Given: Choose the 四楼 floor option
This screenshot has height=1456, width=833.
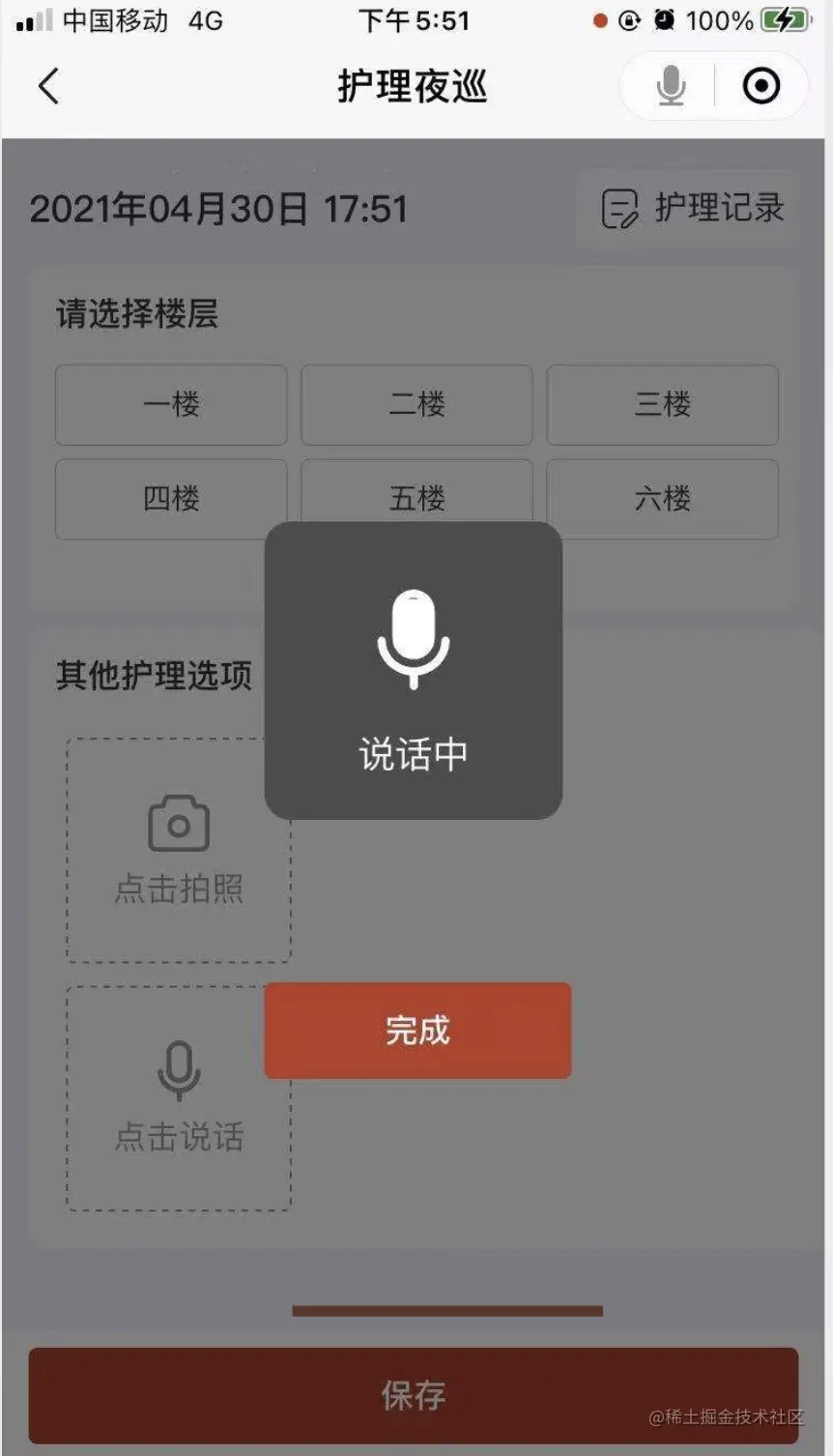Looking at the screenshot, I should [x=171, y=499].
